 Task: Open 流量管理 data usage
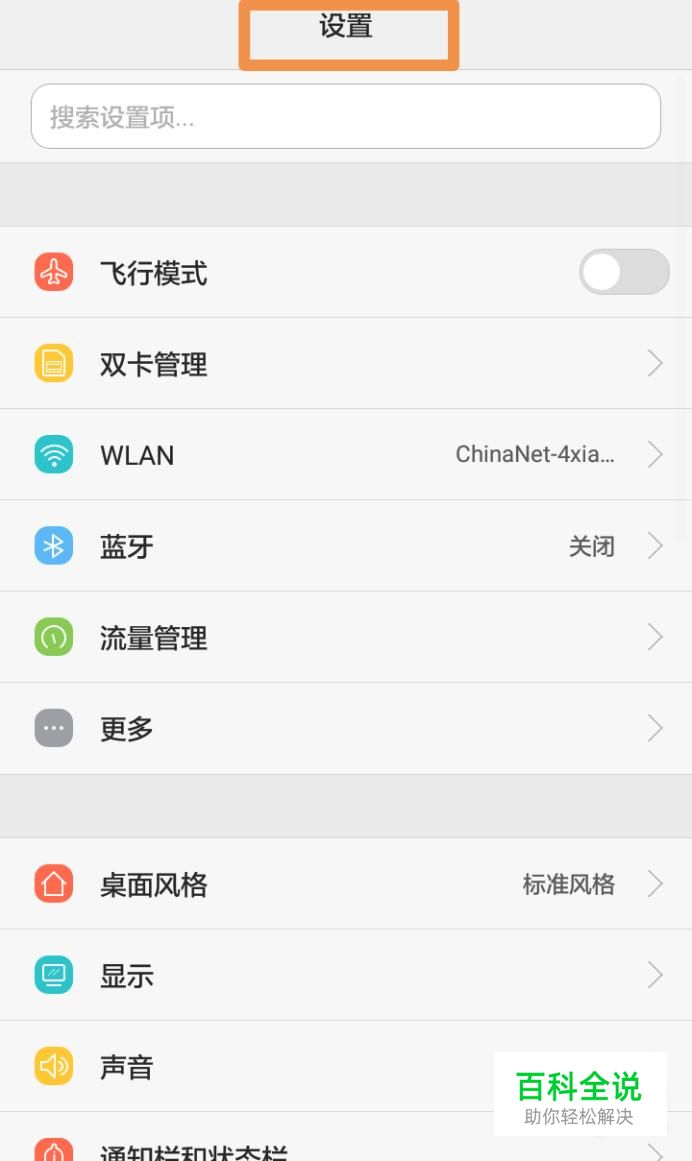[346, 638]
